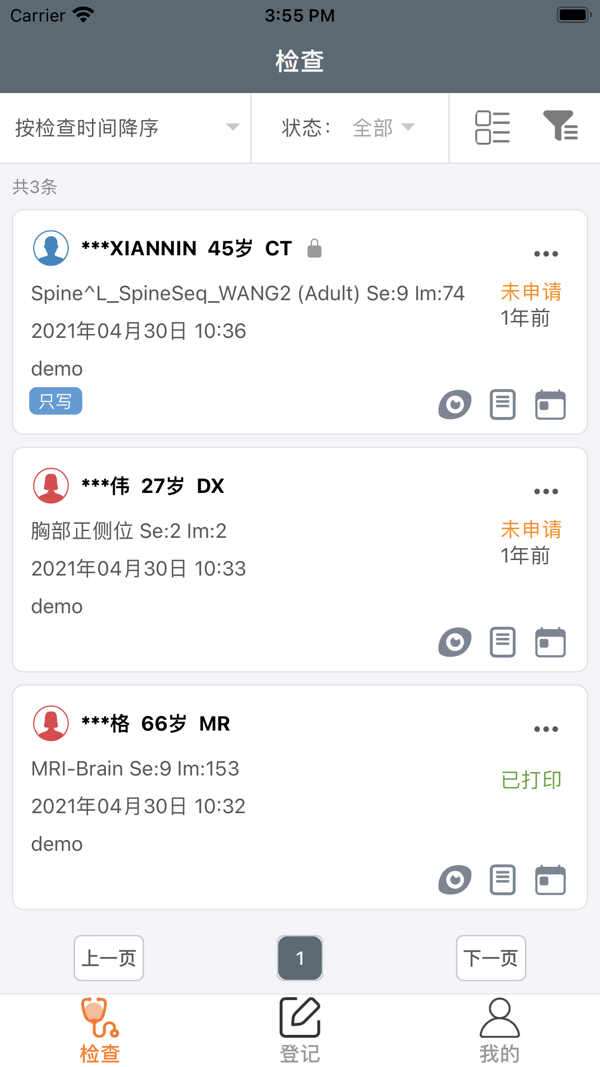Open the ***伟 DX exam card
Screen dimensions: 600x1067
click(x=250, y=568)
